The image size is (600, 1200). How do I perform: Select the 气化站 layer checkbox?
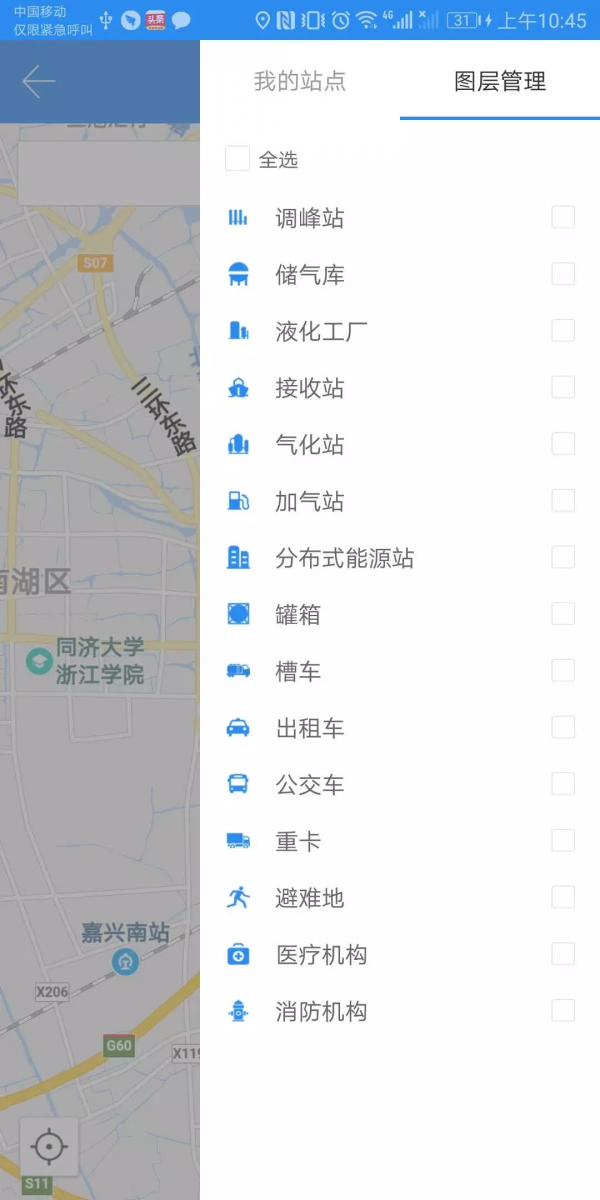coord(563,444)
